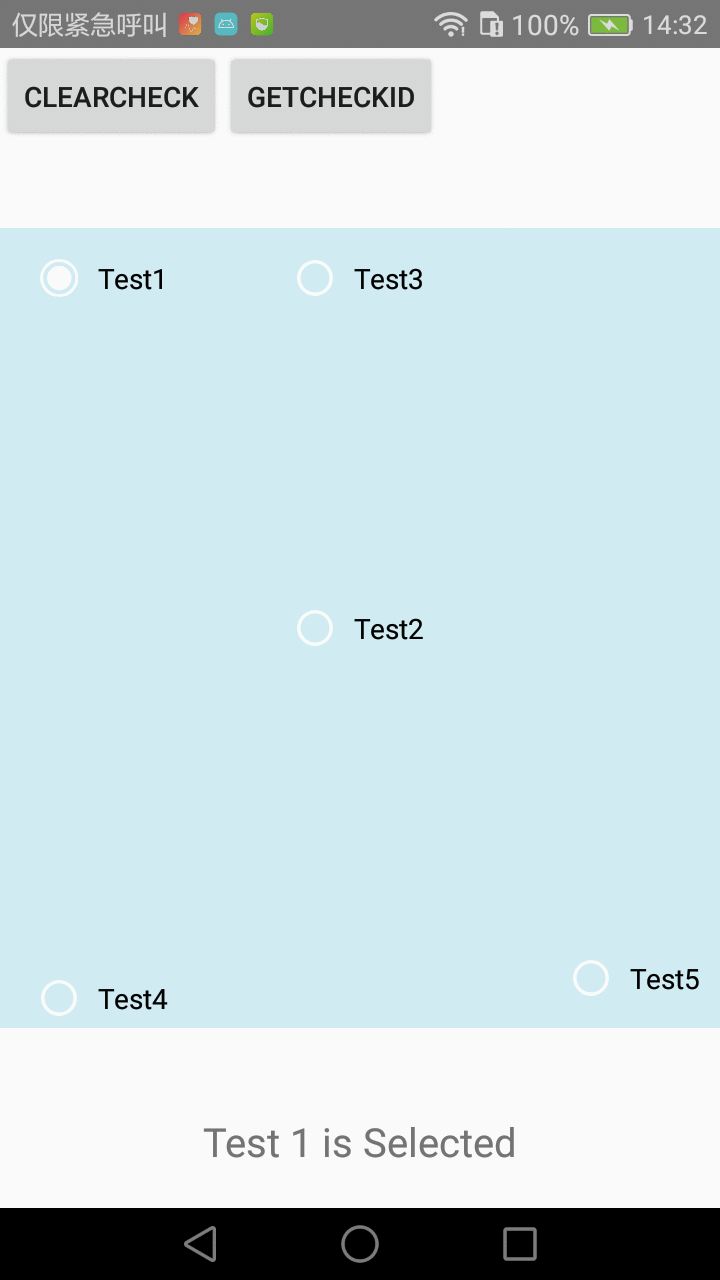Select the Test2 radio button

(315, 628)
